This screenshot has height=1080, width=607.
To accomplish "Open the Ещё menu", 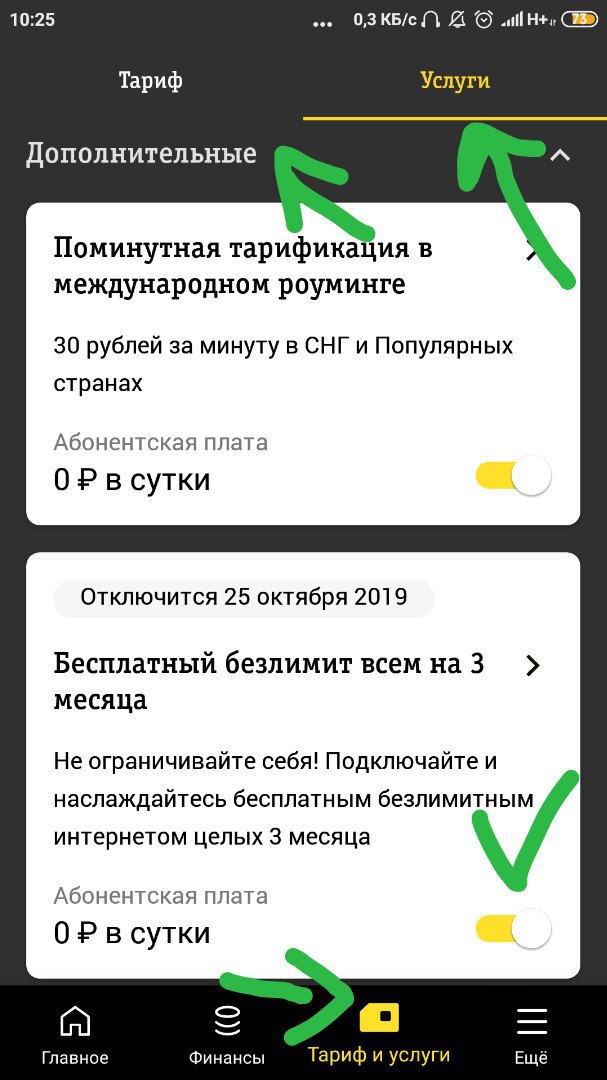I will (x=531, y=1035).
